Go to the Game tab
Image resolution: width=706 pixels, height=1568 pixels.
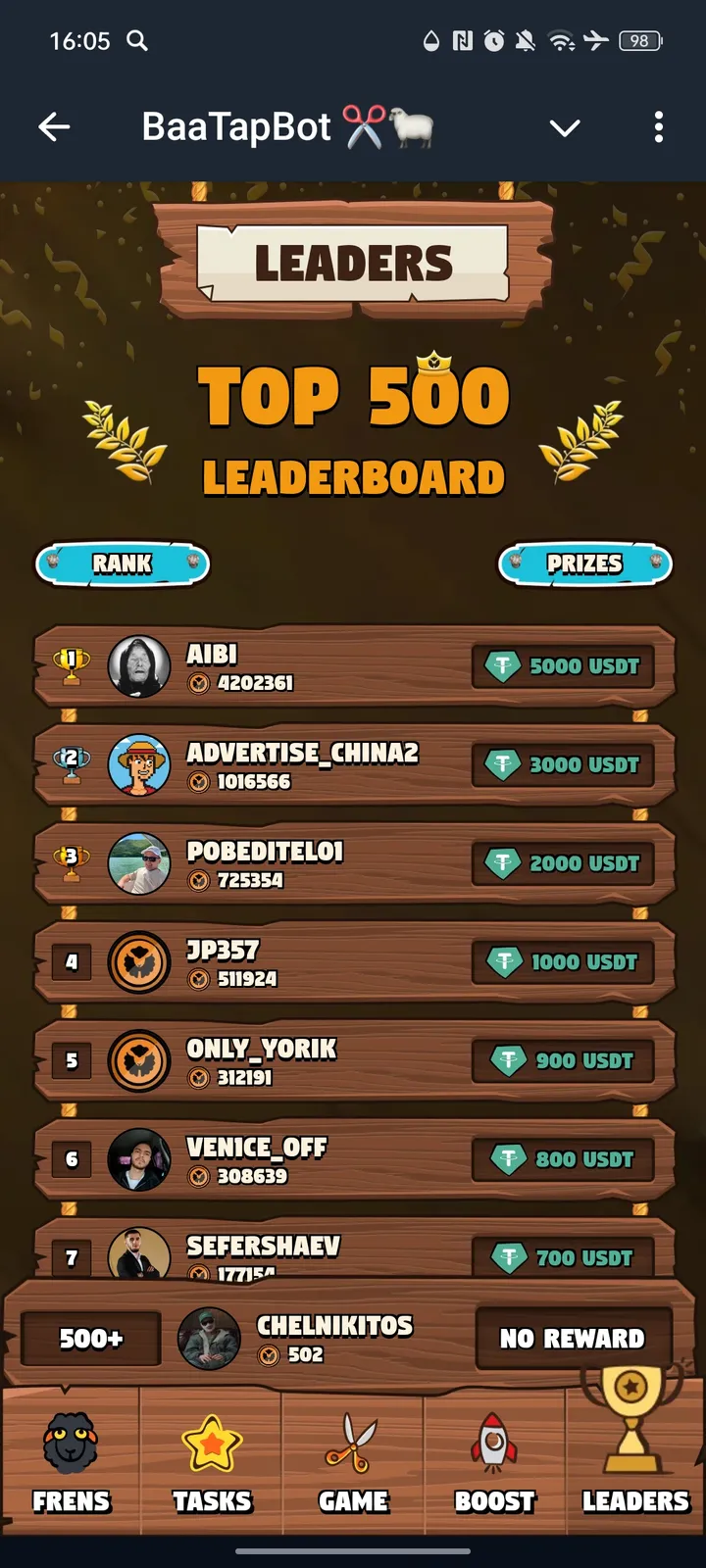pyautogui.click(x=353, y=1462)
